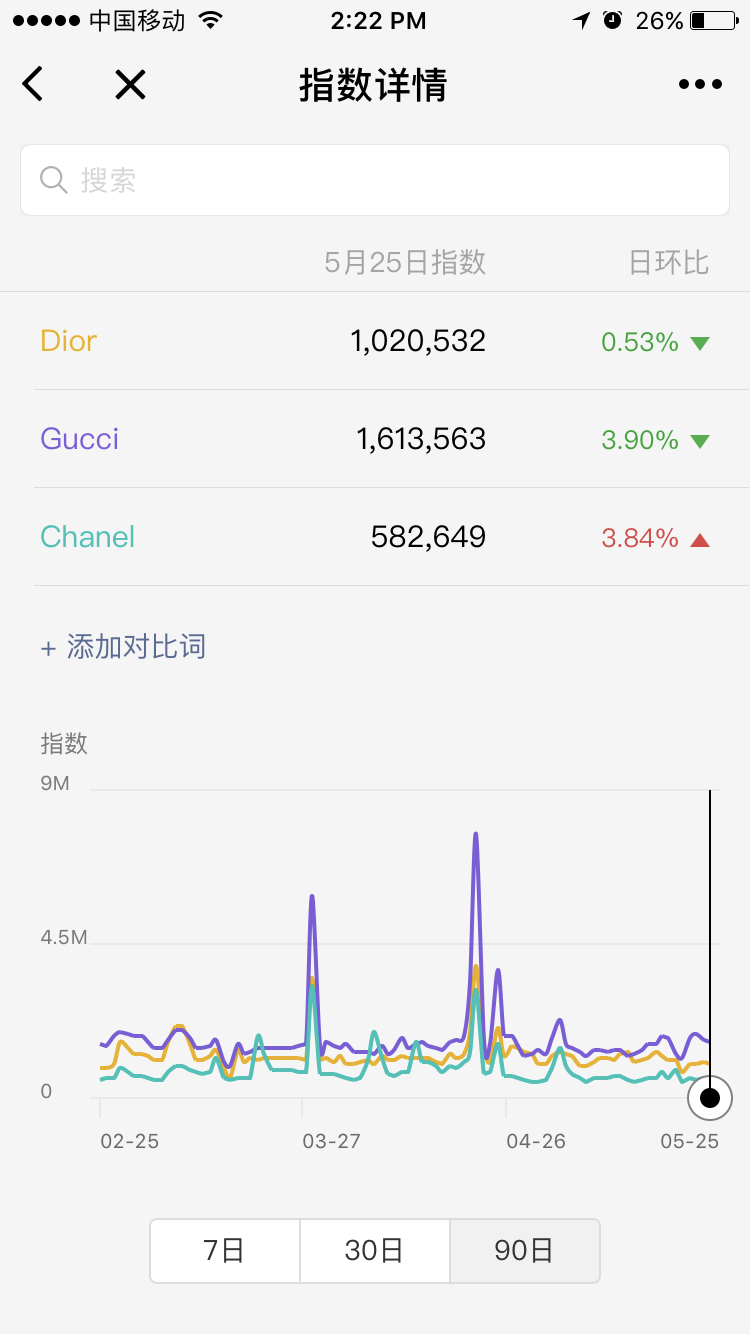Open the three-dot more options menu

(x=700, y=85)
